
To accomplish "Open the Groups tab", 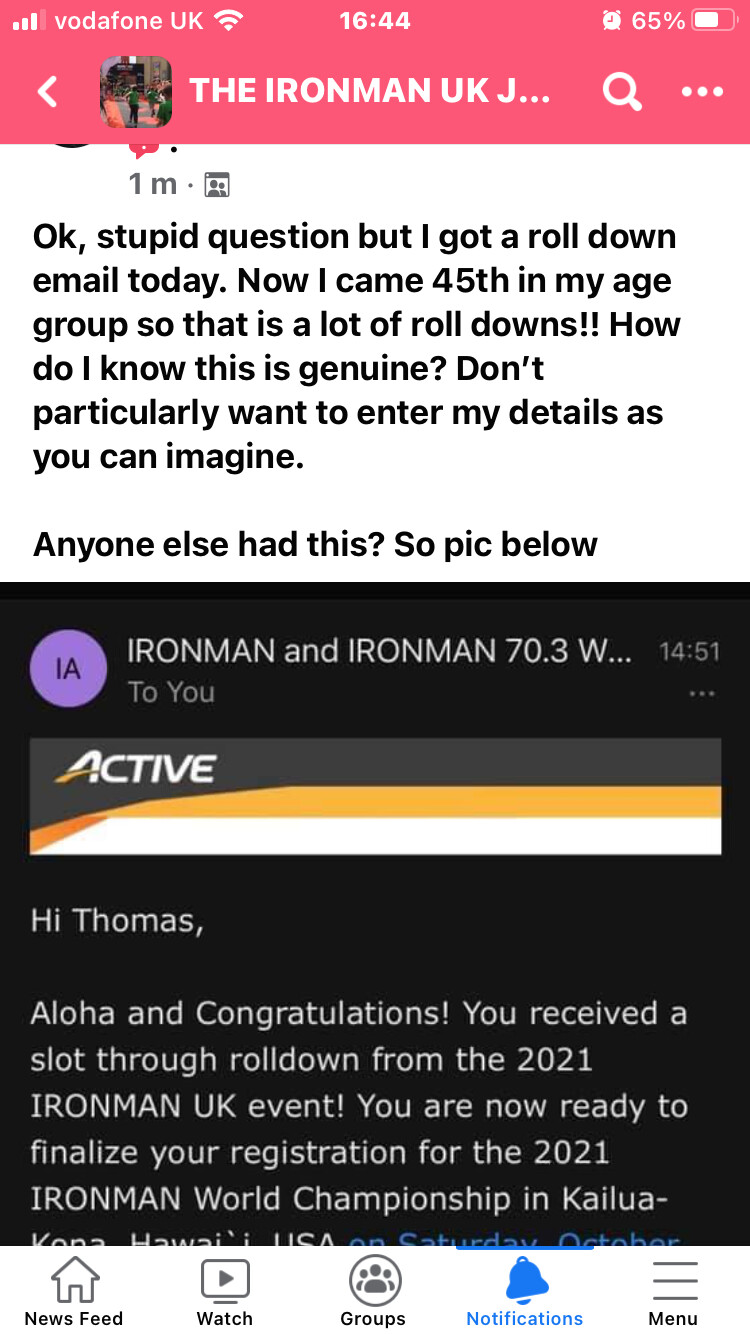I will pyautogui.click(x=373, y=1291).
